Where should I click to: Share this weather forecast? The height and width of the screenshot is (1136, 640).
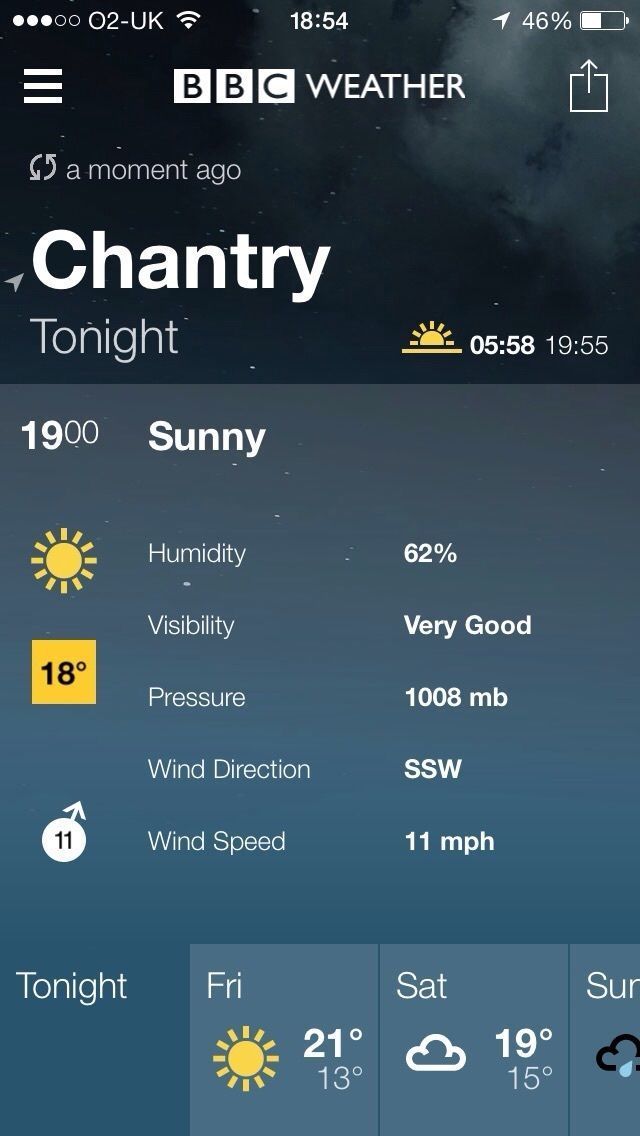click(x=589, y=86)
